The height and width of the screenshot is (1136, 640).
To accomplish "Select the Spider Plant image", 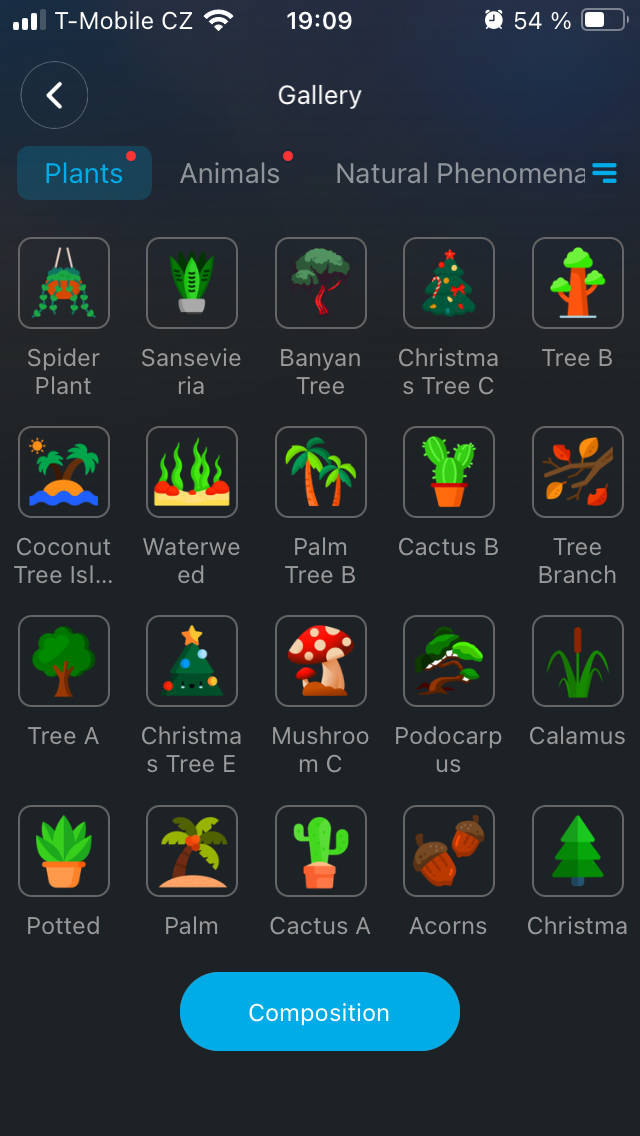I will click(x=64, y=283).
